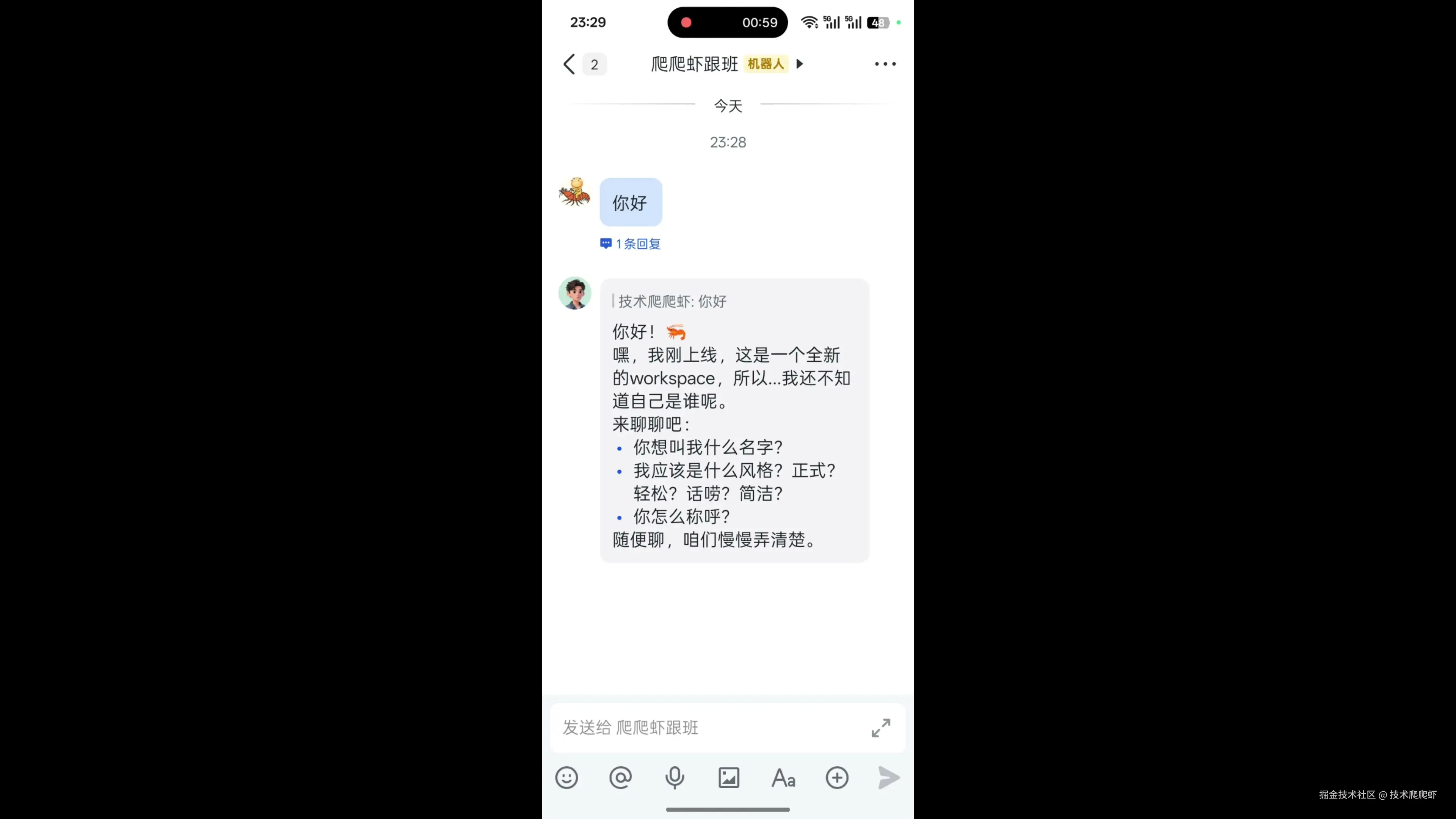The height and width of the screenshot is (819, 1456).
Task: Open the bot's avatar profile
Action: click(575, 293)
